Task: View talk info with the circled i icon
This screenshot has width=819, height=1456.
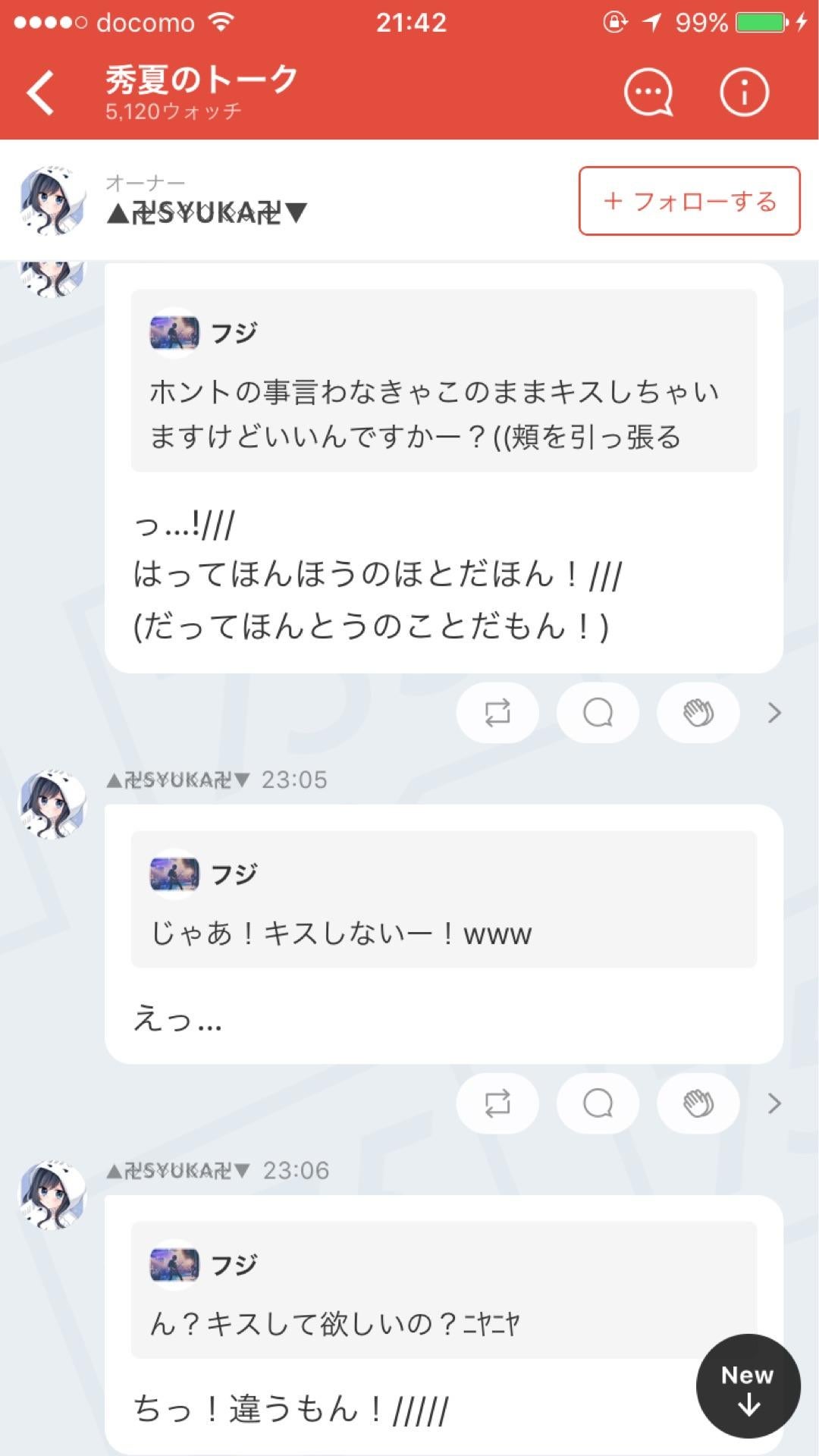Action: pyautogui.click(x=742, y=91)
